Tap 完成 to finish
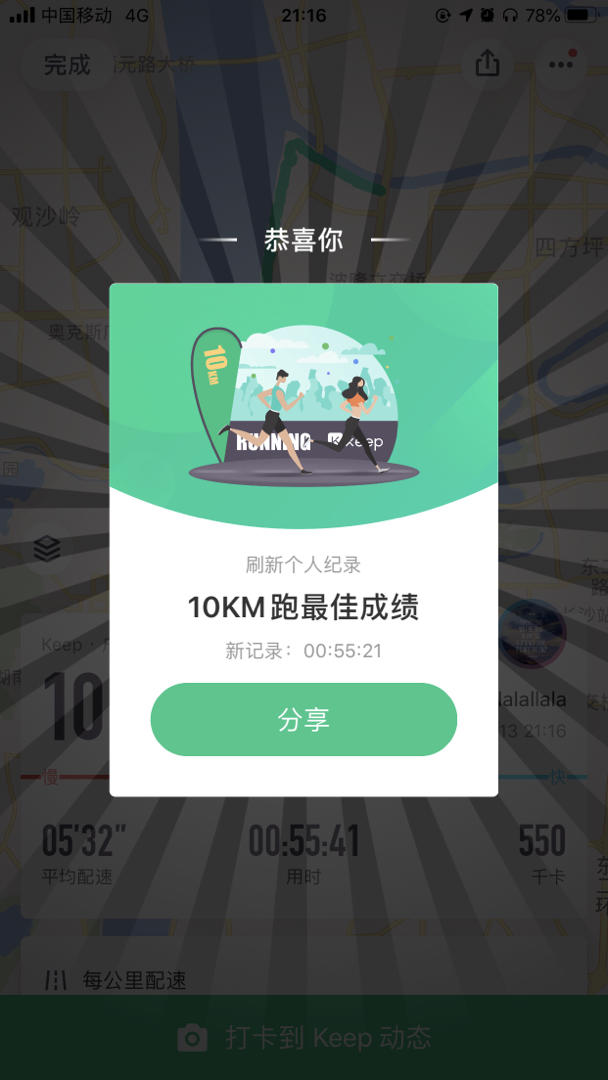The width and height of the screenshot is (608, 1080). click(x=67, y=65)
